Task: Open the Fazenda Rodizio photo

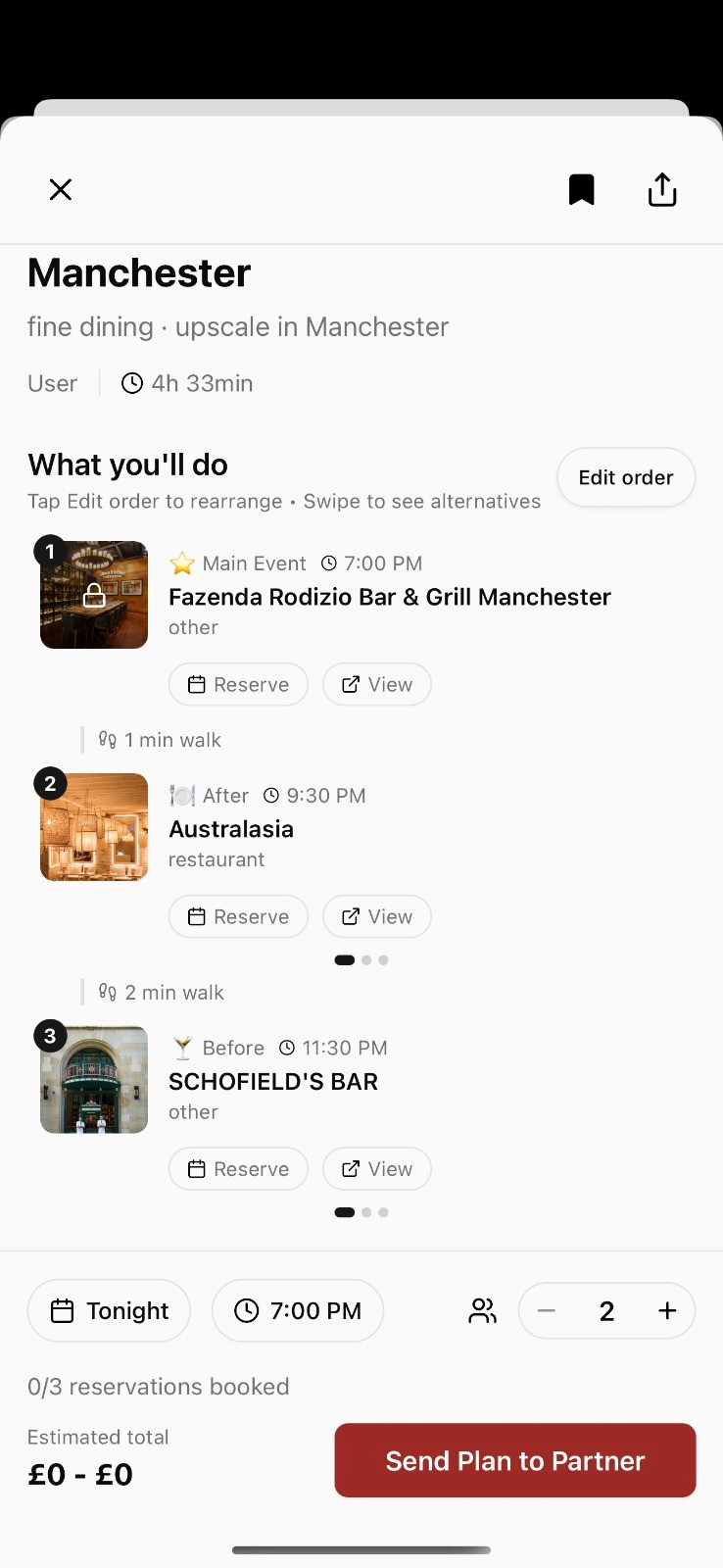Action: coord(94,595)
